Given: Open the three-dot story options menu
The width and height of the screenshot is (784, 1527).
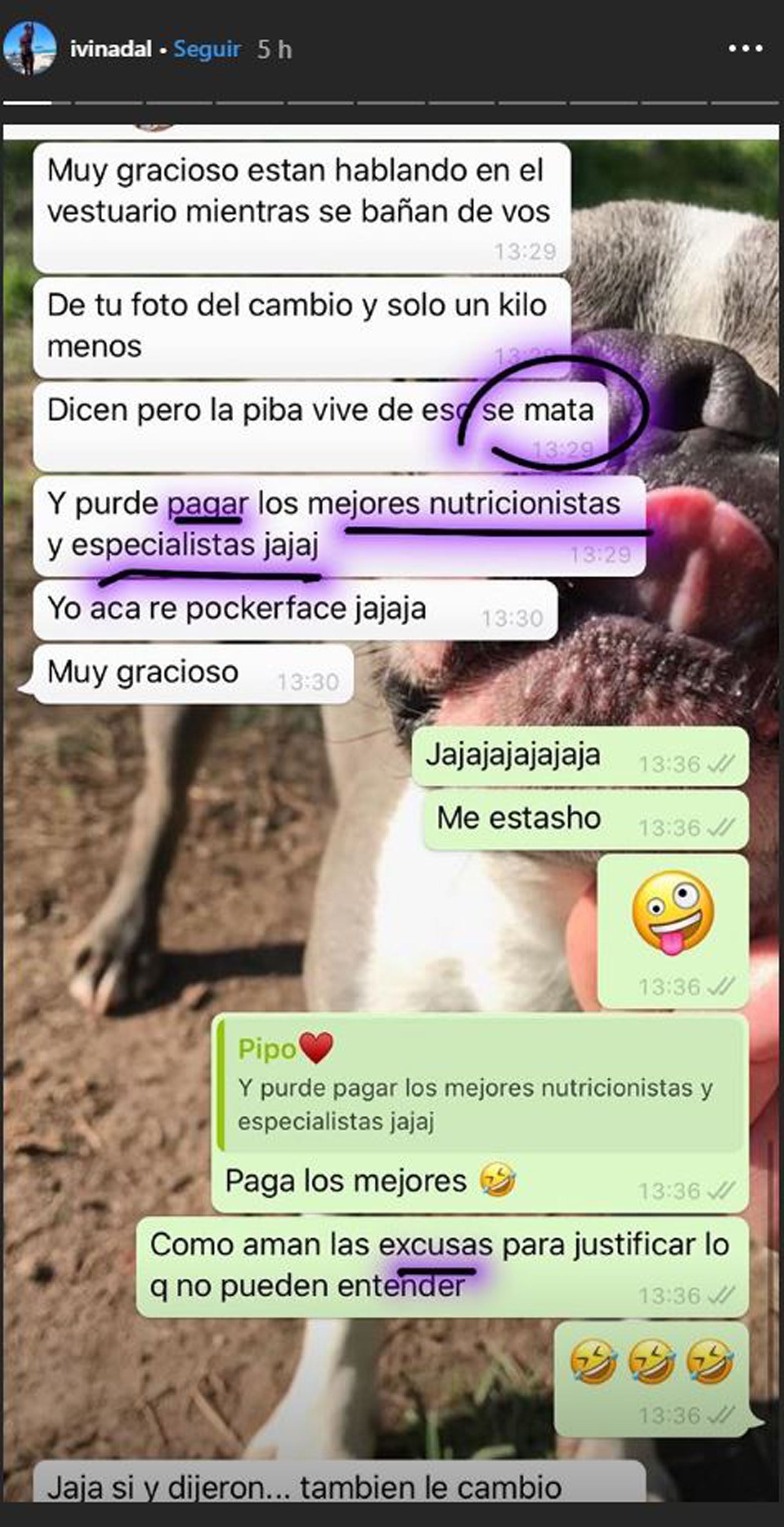Looking at the screenshot, I should (x=746, y=49).
